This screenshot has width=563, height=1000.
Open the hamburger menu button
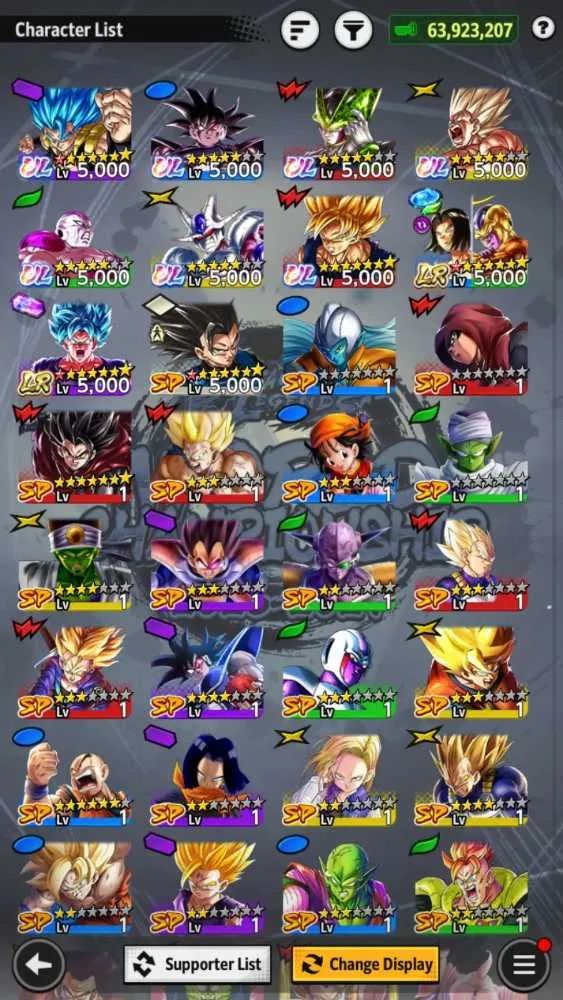coord(523,965)
